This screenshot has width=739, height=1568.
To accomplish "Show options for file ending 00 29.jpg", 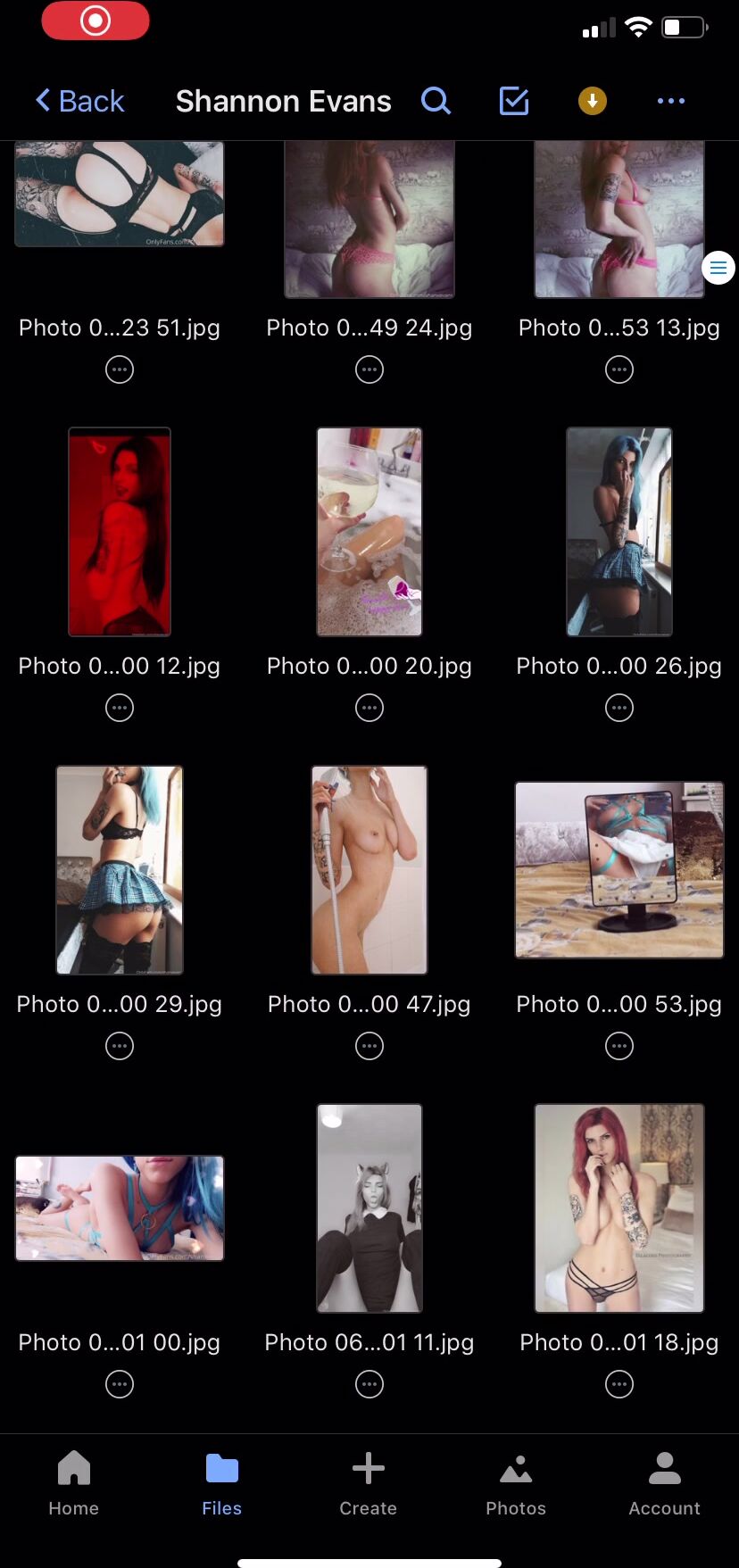I will coord(120,1046).
